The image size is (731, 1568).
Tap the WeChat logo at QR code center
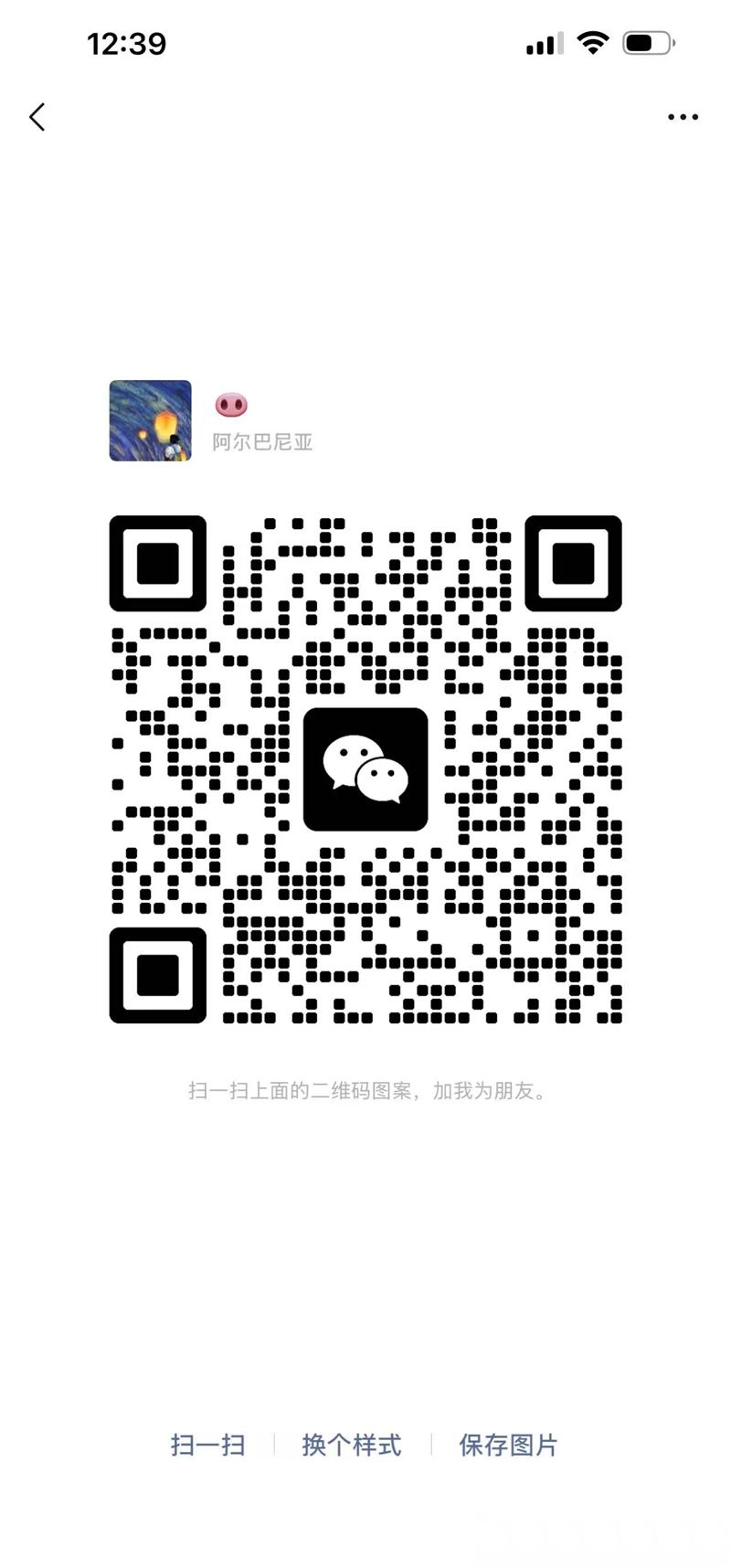coord(365,769)
